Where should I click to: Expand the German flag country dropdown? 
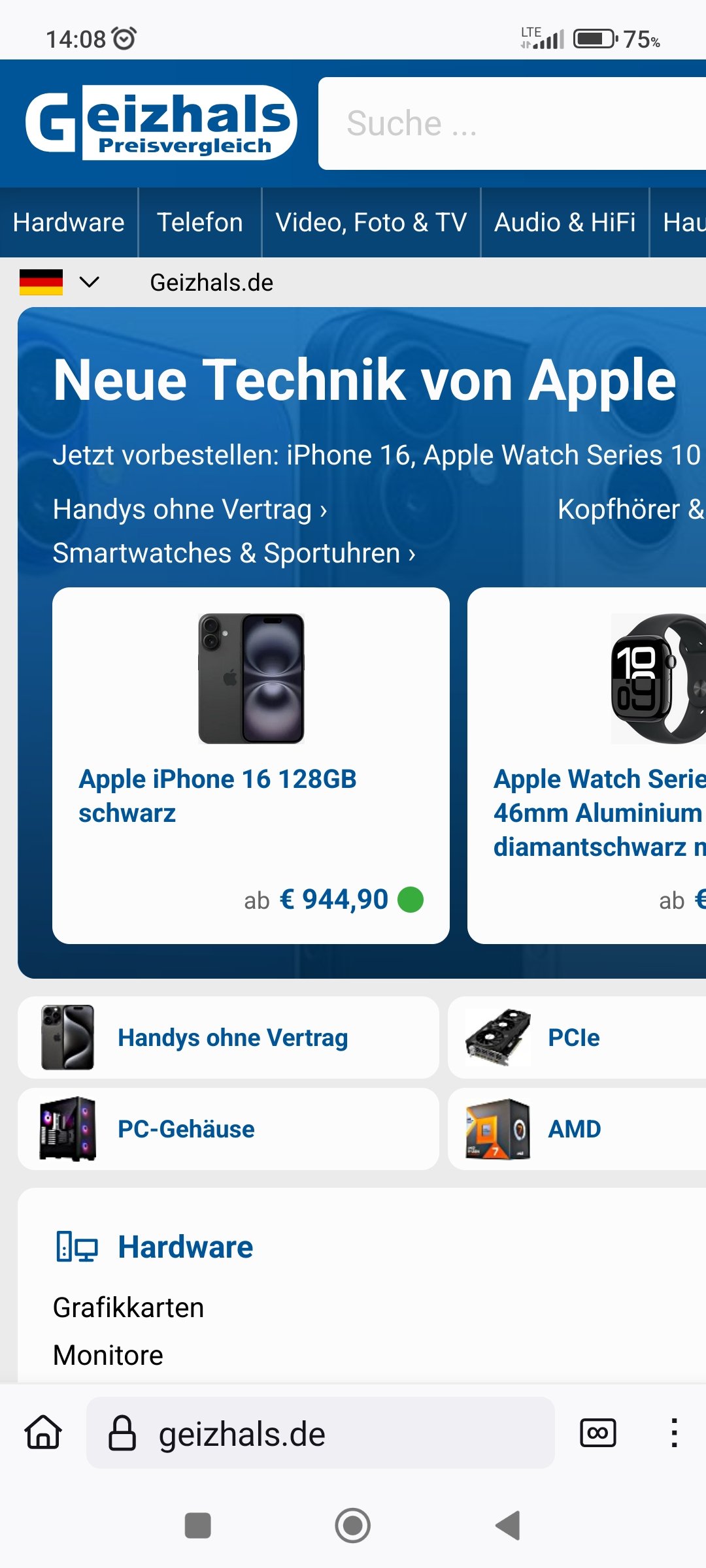click(x=60, y=282)
